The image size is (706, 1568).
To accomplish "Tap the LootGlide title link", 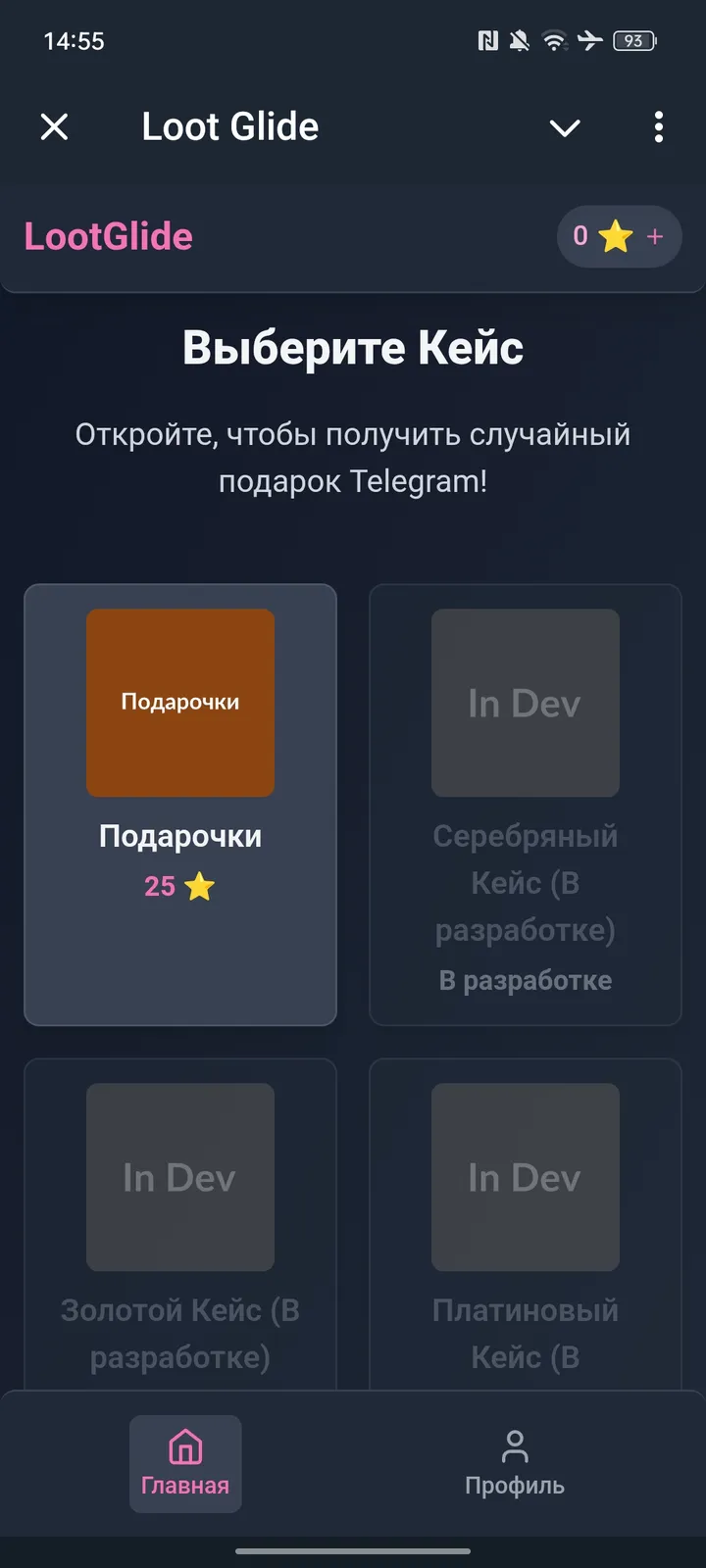I will [108, 236].
